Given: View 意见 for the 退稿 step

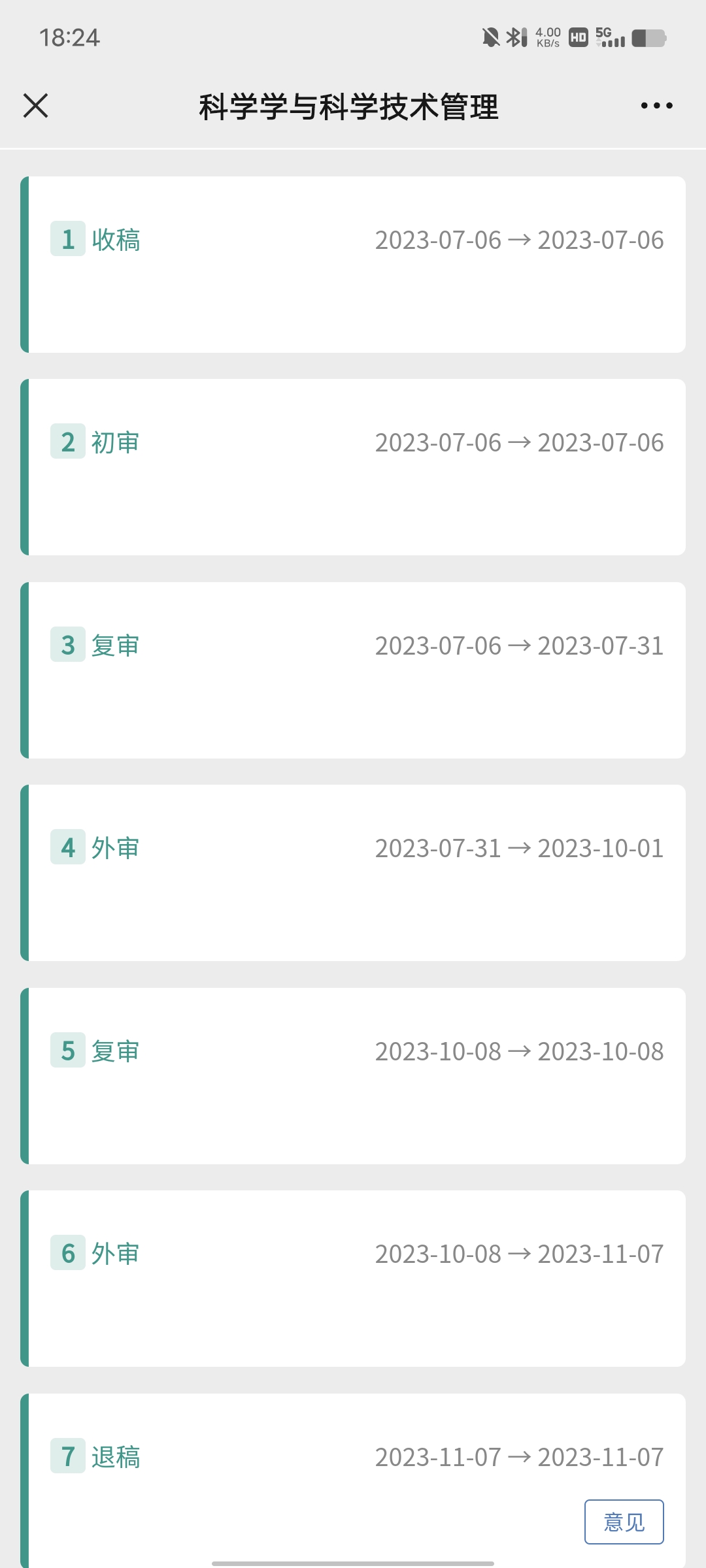Looking at the screenshot, I should 624,1522.
